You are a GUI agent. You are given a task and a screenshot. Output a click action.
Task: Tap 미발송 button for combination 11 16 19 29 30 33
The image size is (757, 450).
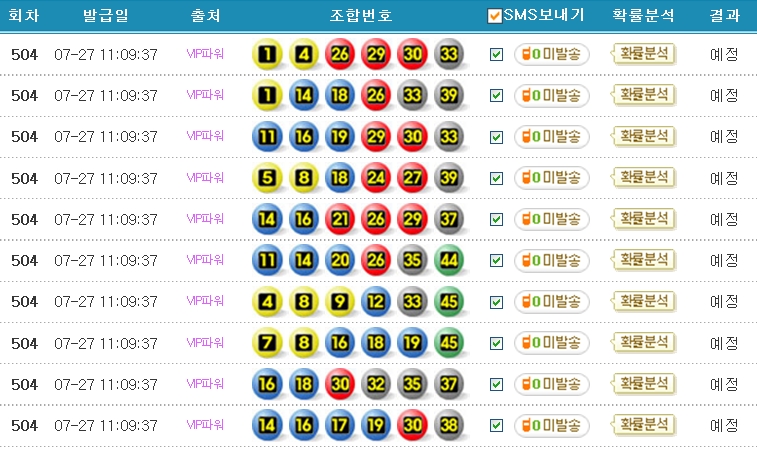[x=552, y=136]
